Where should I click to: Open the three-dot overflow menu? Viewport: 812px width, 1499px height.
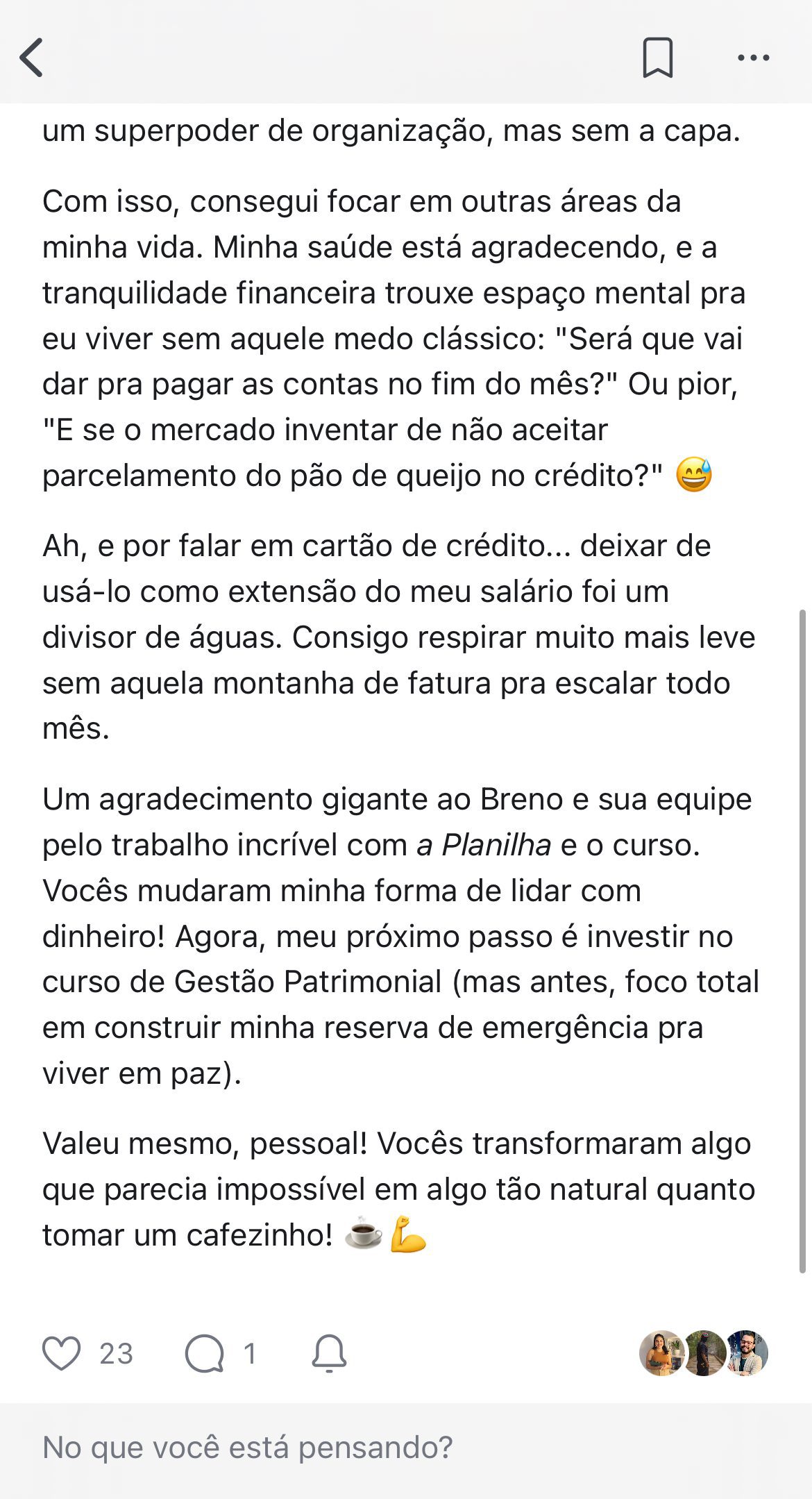tap(753, 58)
